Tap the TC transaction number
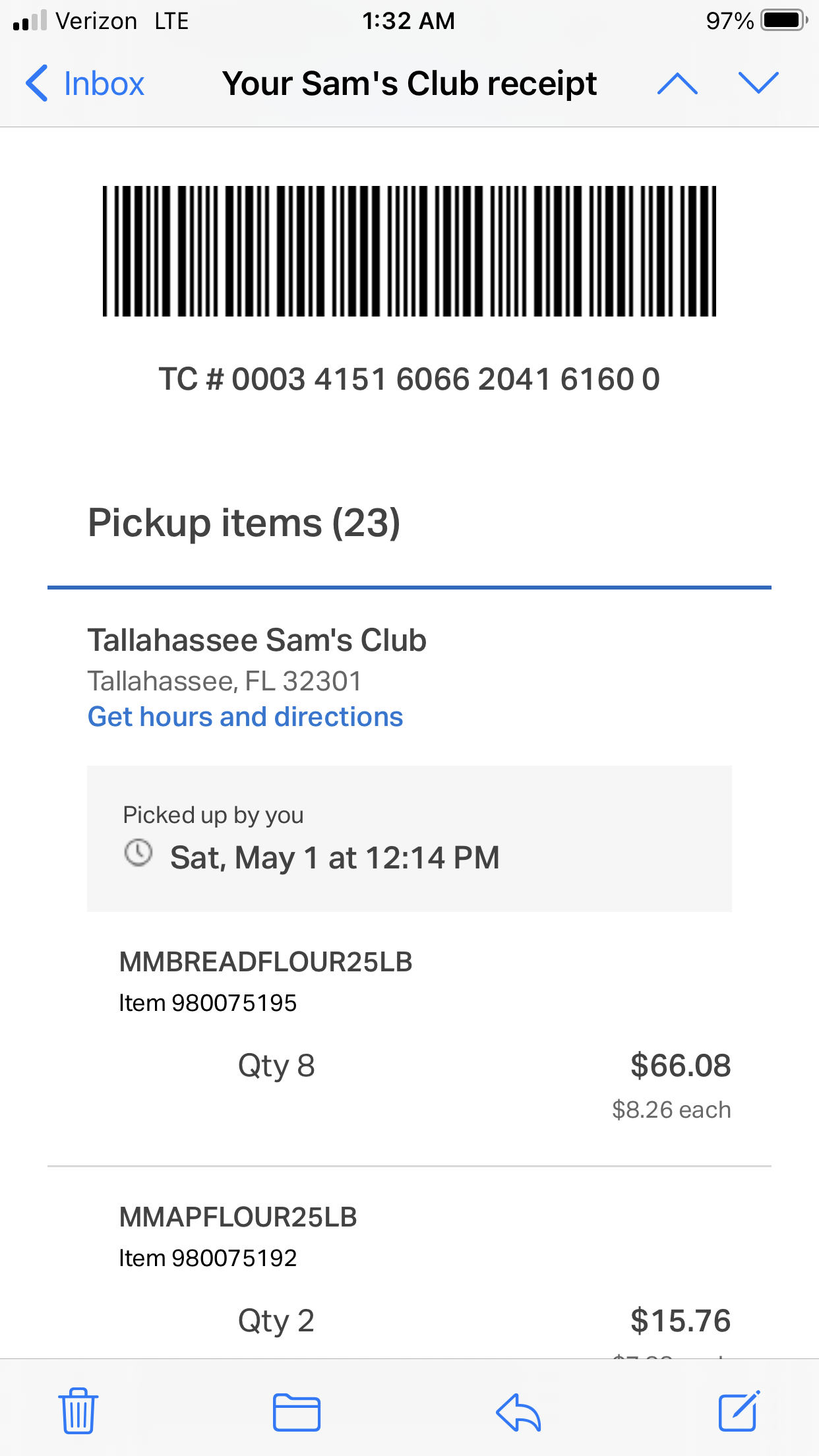This screenshot has width=819, height=1456. pyautogui.click(x=409, y=379)
